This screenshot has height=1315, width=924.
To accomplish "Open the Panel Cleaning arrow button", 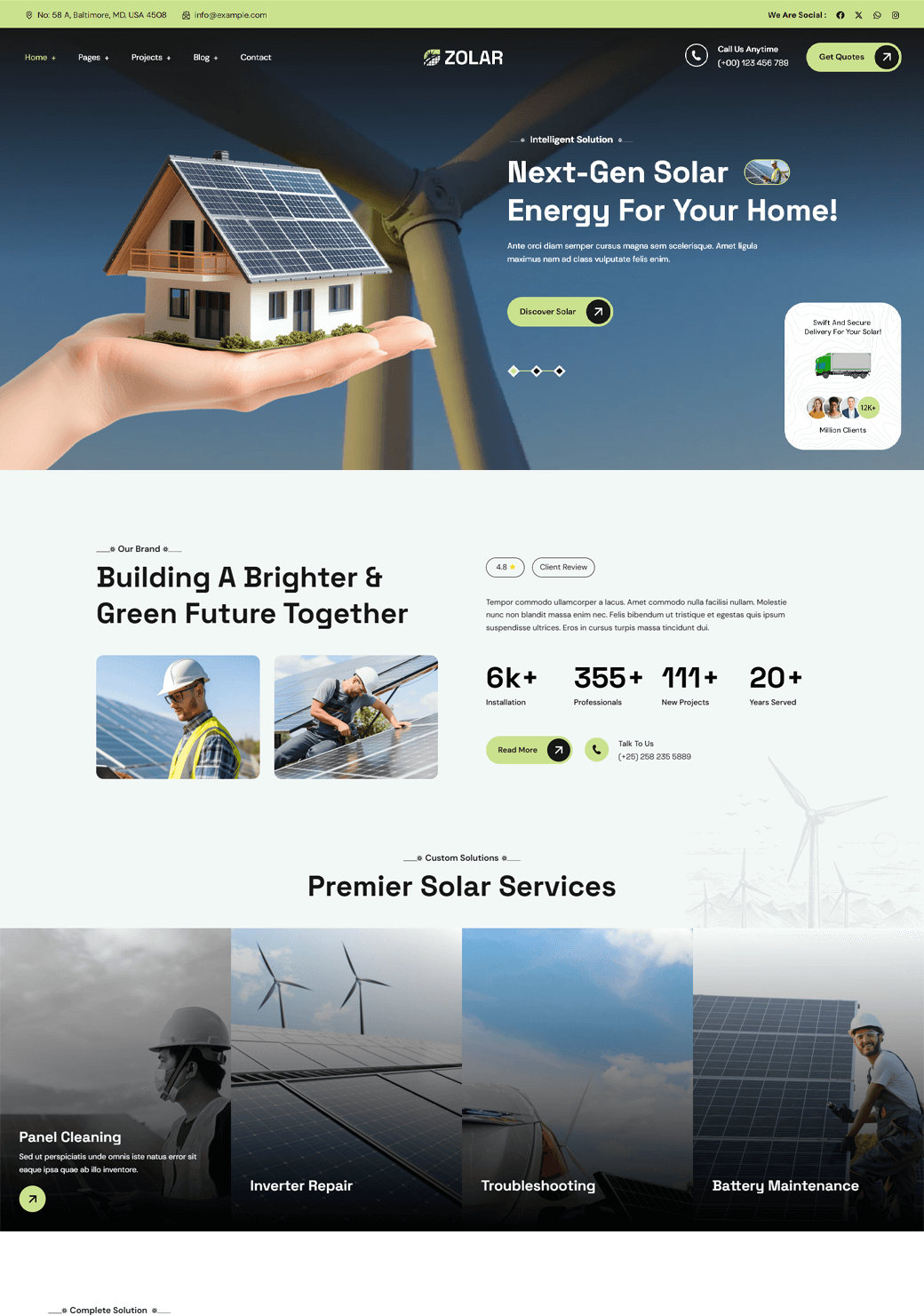I will [33, 1199].
